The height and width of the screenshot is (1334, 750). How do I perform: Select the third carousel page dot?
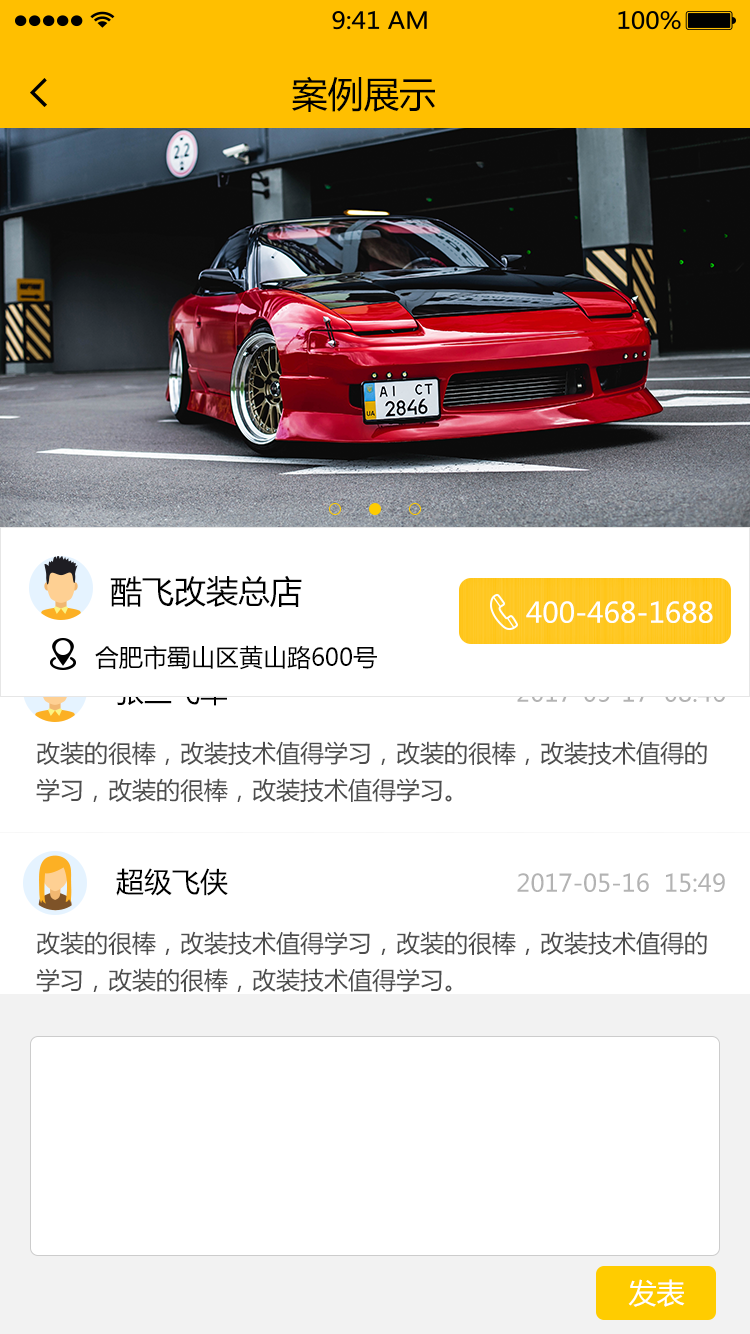(415, 509)
